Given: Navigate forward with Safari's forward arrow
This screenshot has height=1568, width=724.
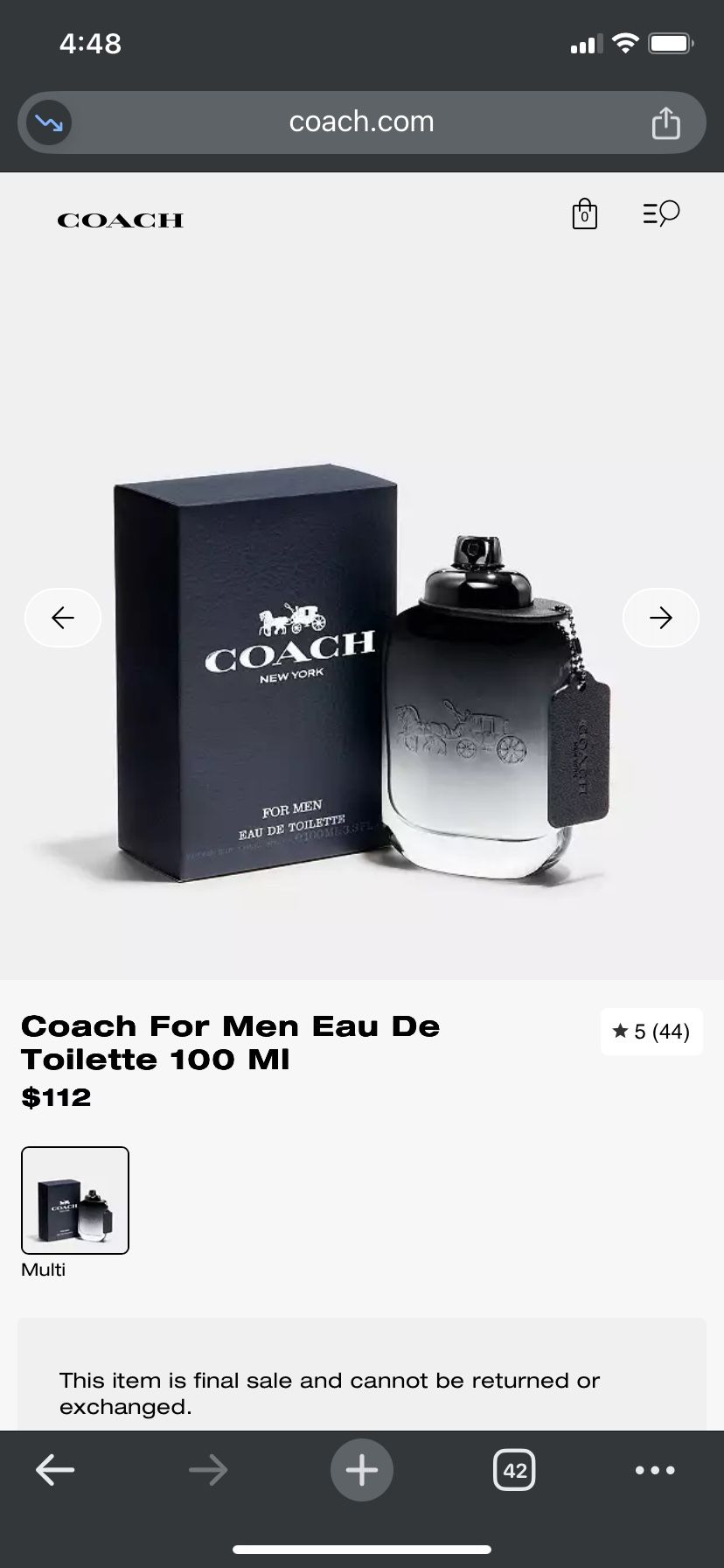Looking at the screenshot, I should coord(208,1470).
